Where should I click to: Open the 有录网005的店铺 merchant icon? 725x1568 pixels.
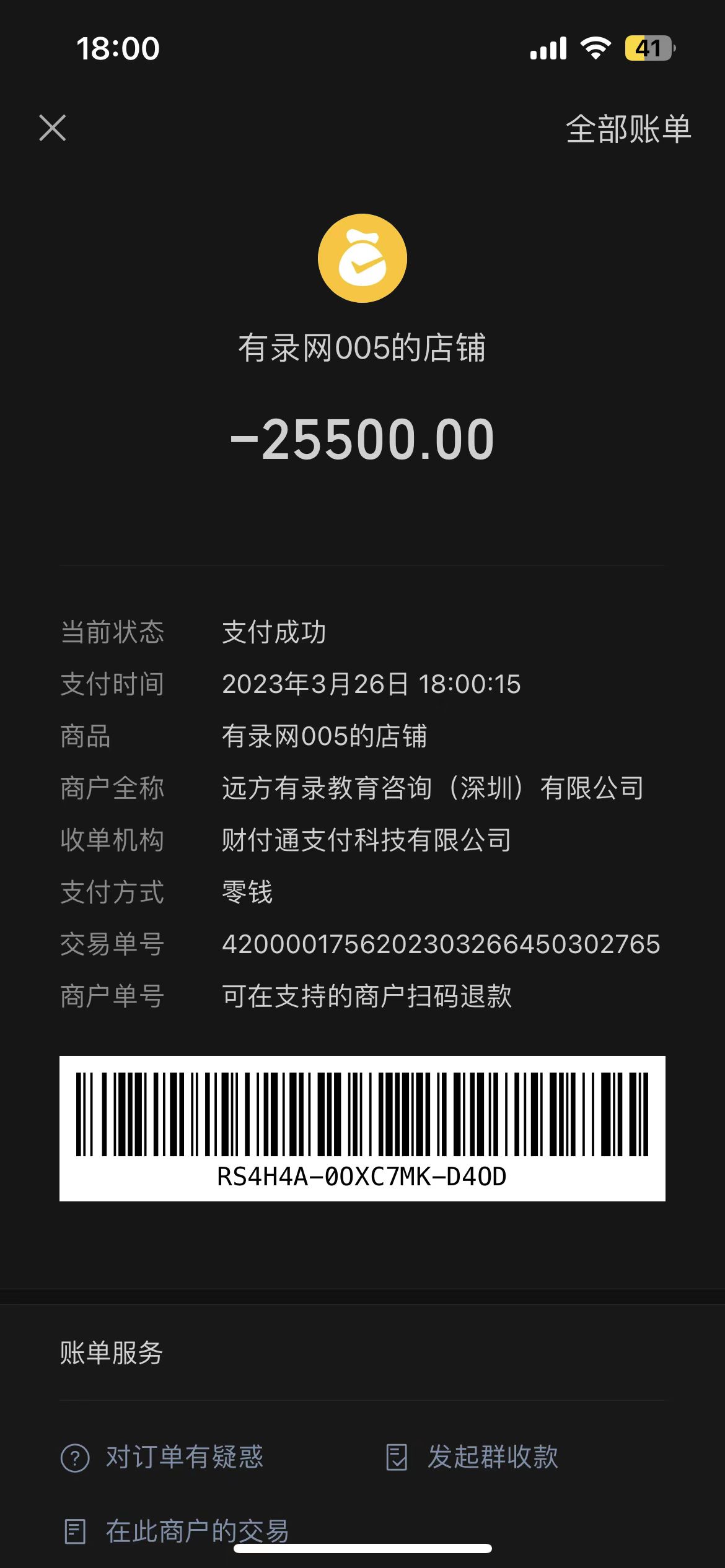362,258
